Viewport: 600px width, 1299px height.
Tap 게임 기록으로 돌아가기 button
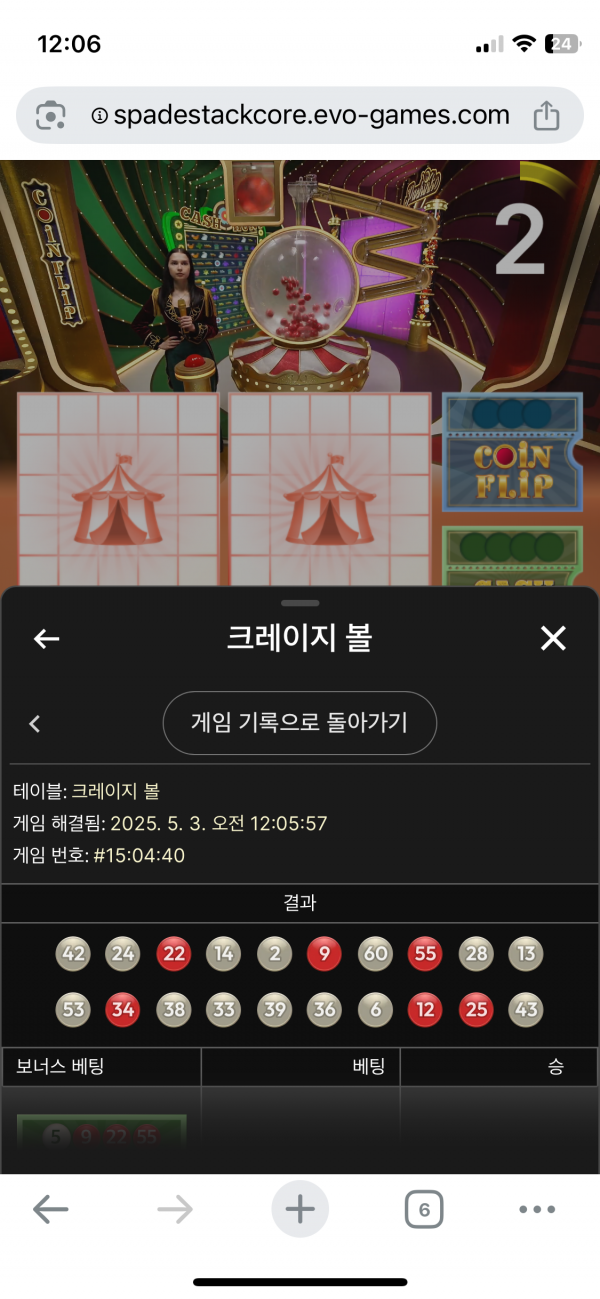[x=300, y=722]
